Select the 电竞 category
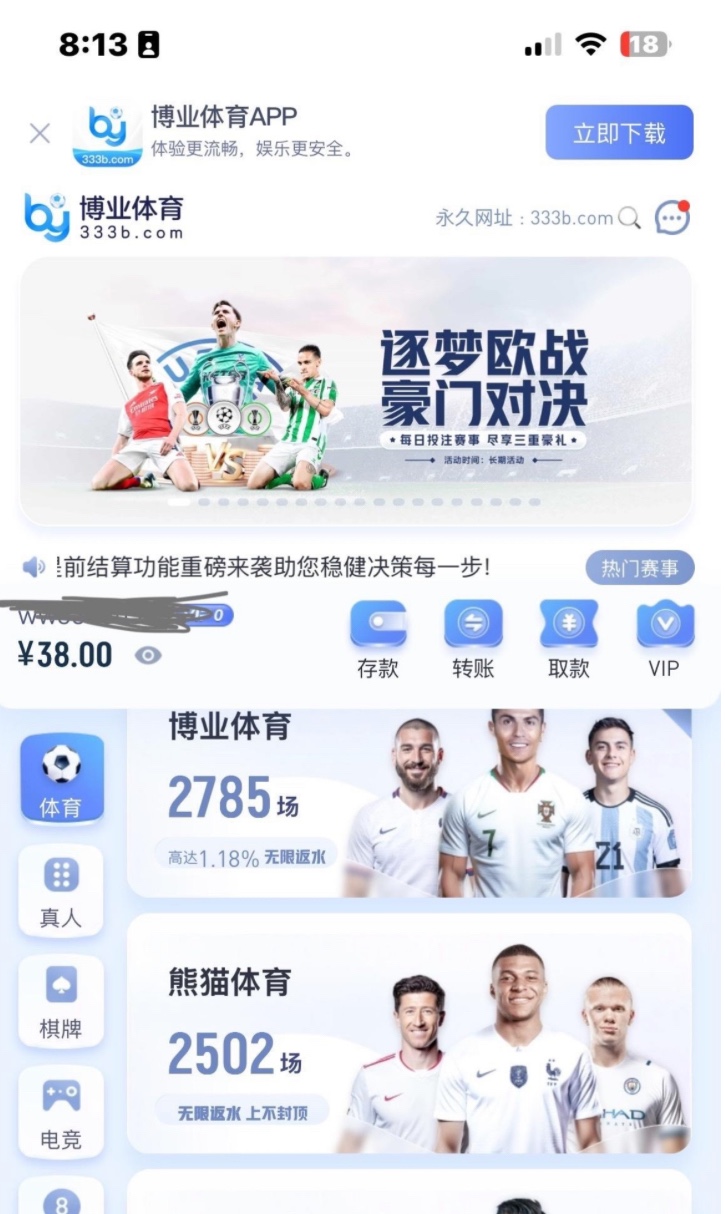This screenshot has height=1214, width=725. point(61,1112)
